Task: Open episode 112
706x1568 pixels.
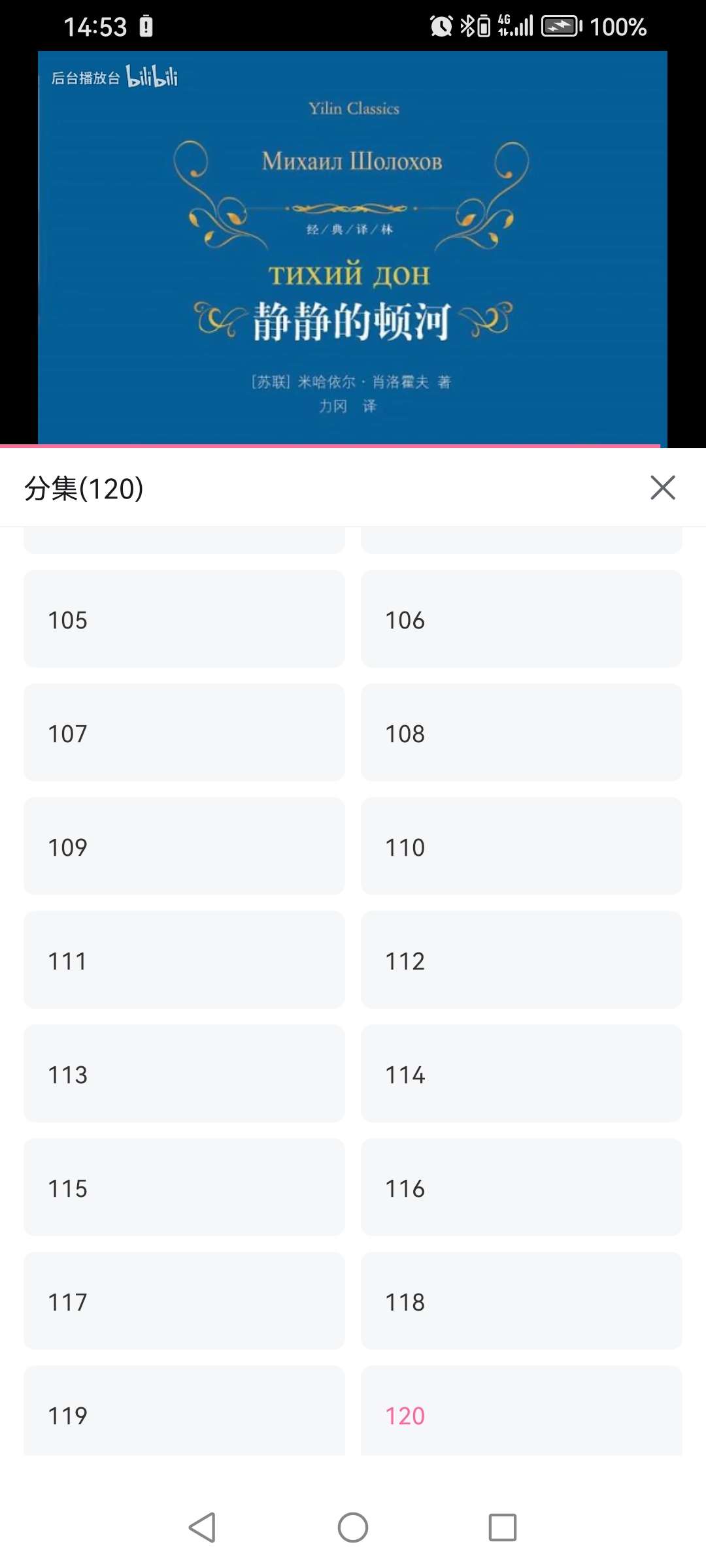Action: [521, 960]
